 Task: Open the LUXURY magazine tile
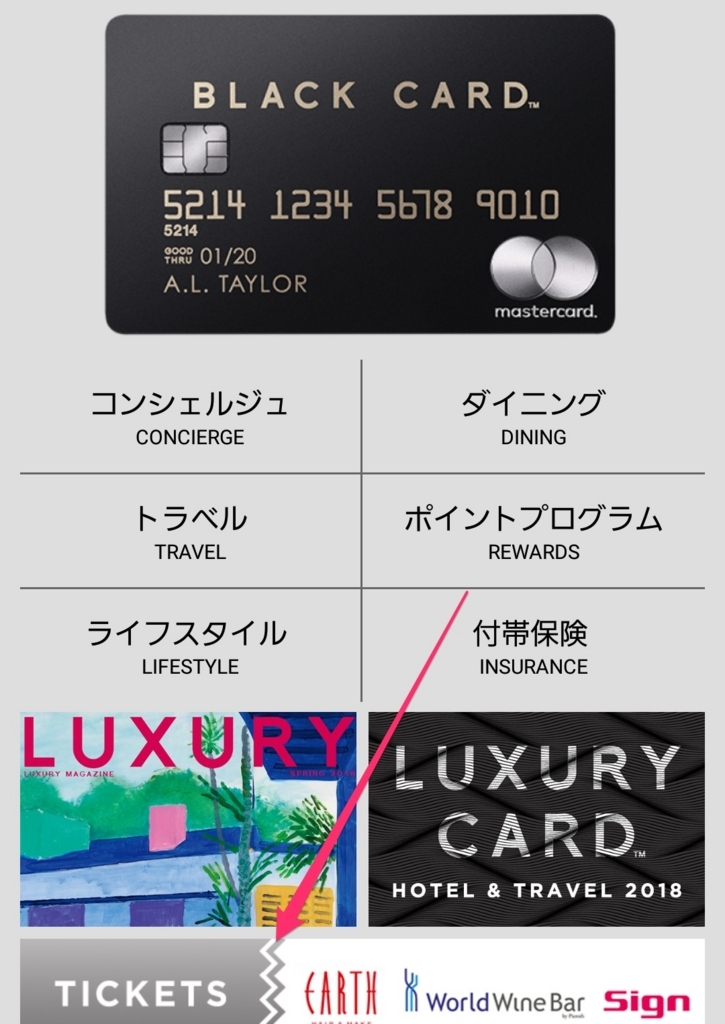(x=188, y=818)
